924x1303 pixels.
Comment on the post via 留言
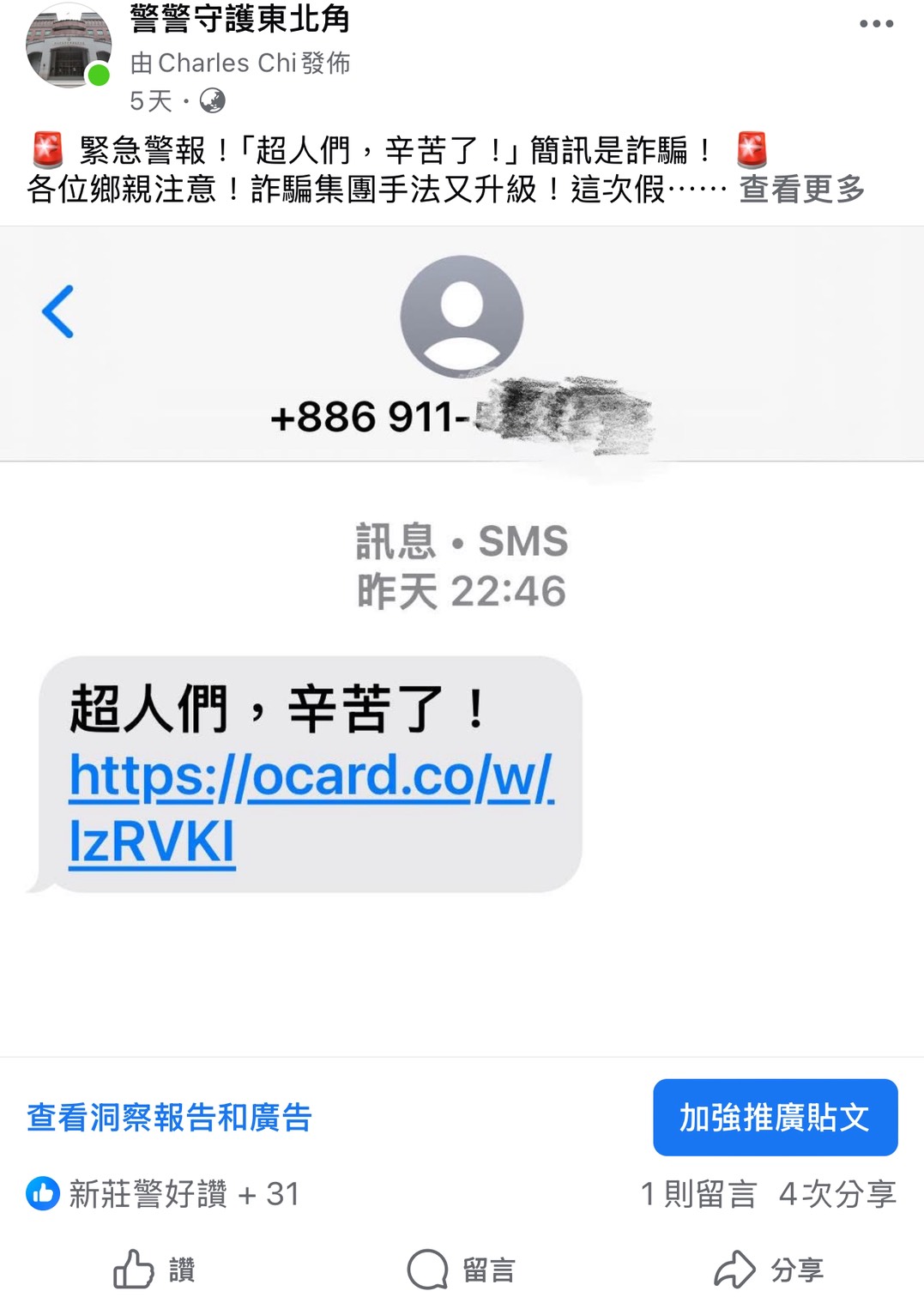point(462,1270)
